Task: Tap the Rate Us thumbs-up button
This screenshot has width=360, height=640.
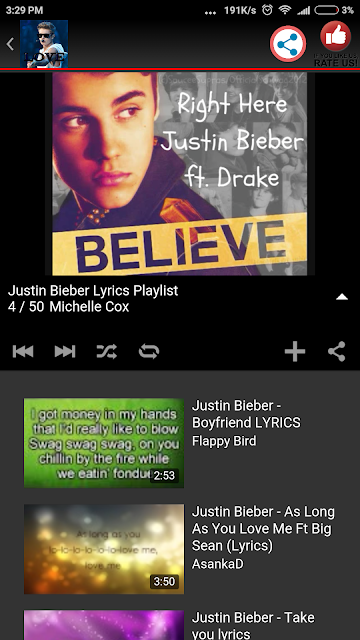Action: (x=336, y=44)
